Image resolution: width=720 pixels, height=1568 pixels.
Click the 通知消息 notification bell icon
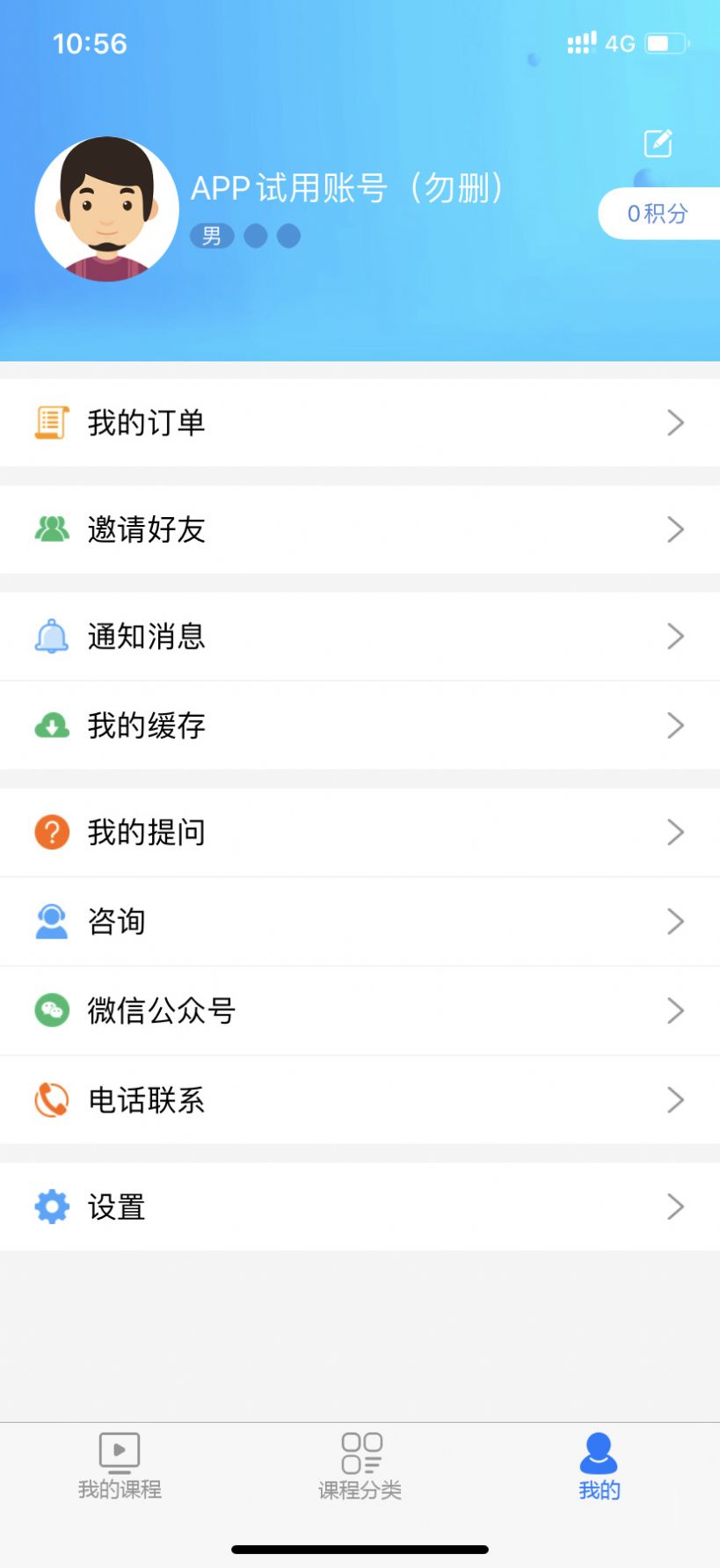pyautogui.click(x=52, y=636)
